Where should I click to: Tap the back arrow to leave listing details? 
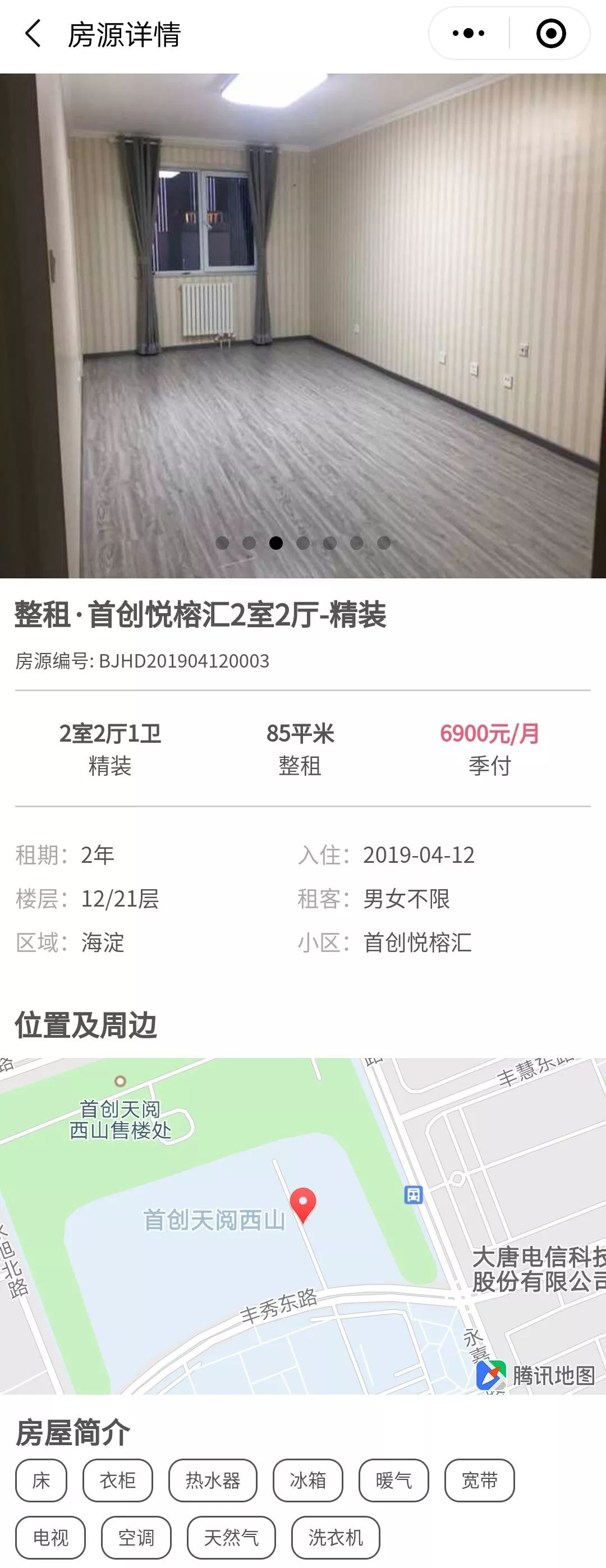coord(34,34)
